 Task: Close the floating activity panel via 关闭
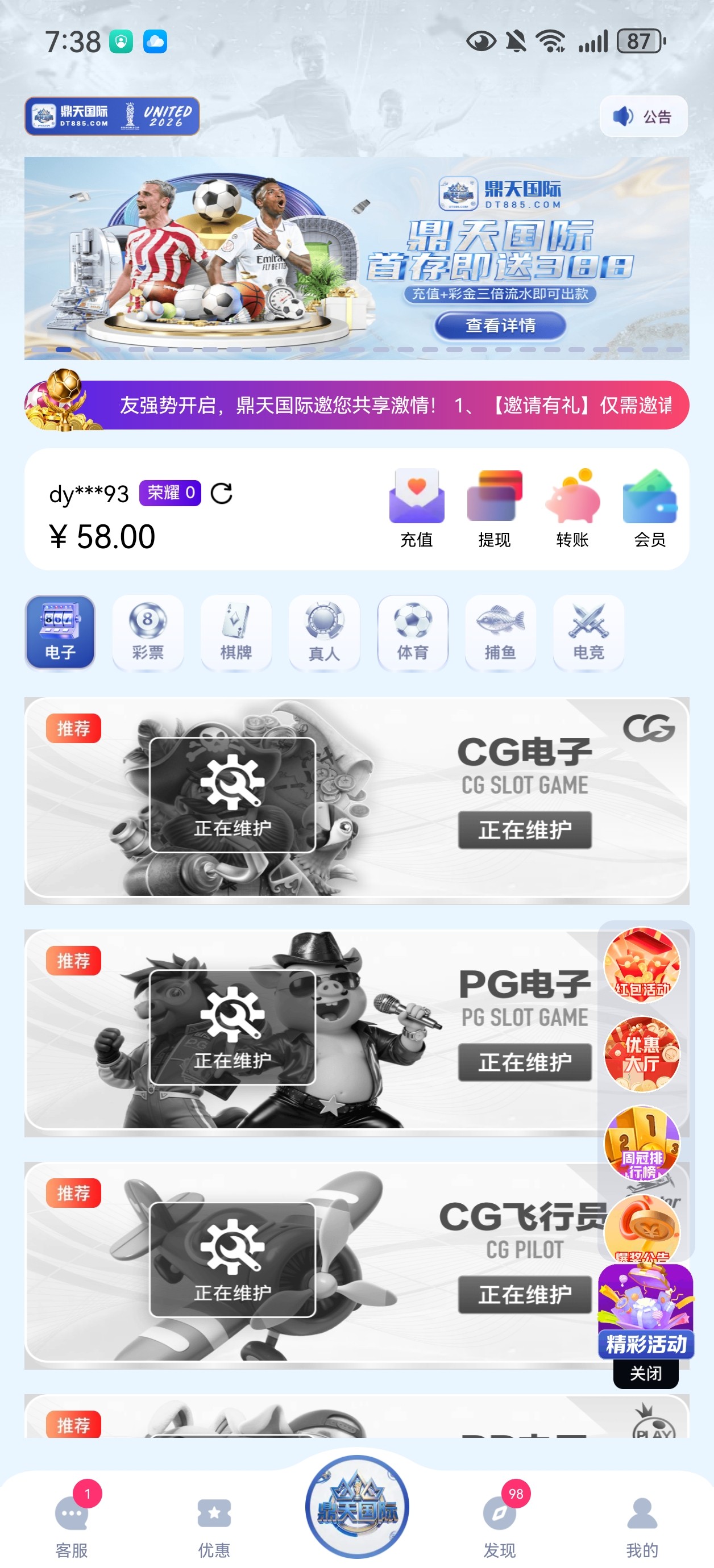coord(645,1374)
